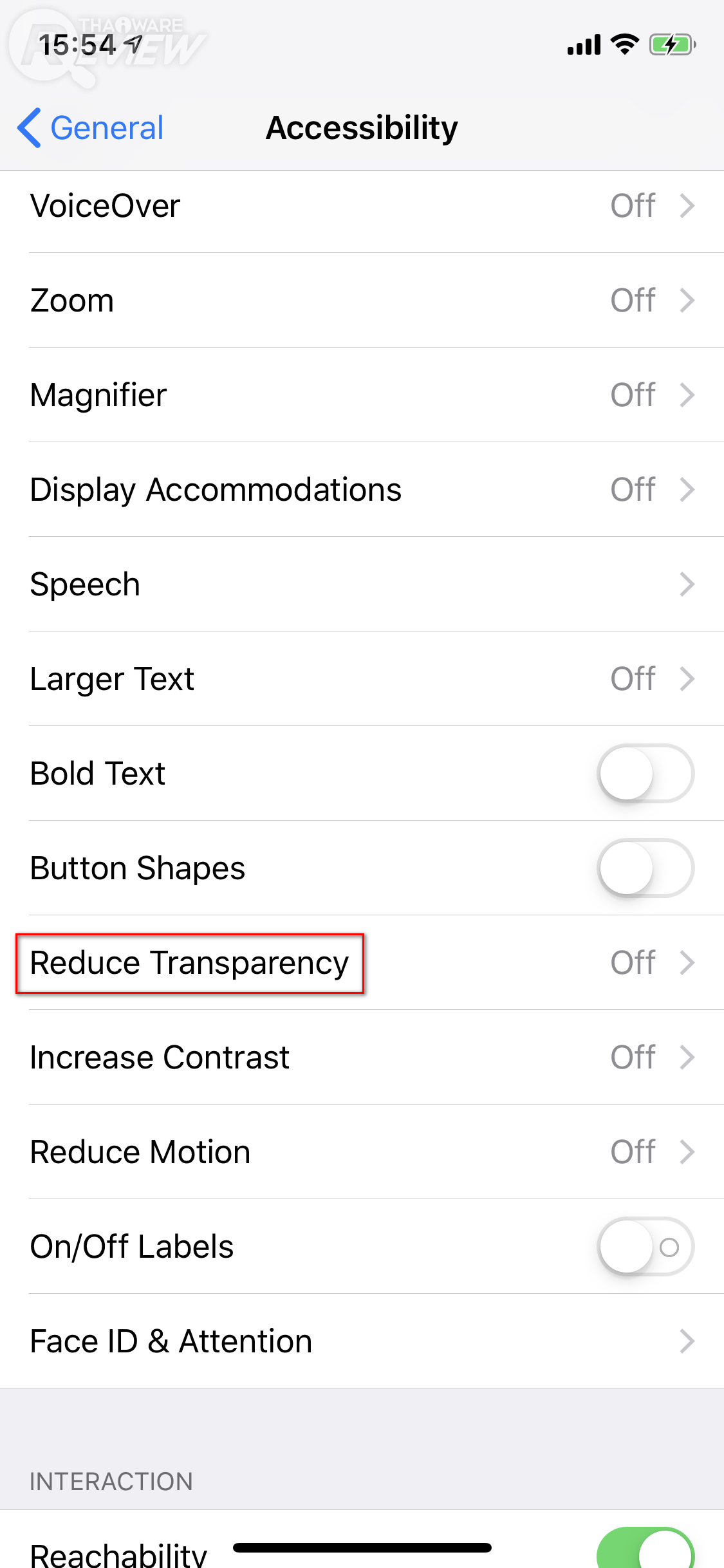Open Reduce Transparency settings
Screen dimensions: 724x1568
(362, 963)
